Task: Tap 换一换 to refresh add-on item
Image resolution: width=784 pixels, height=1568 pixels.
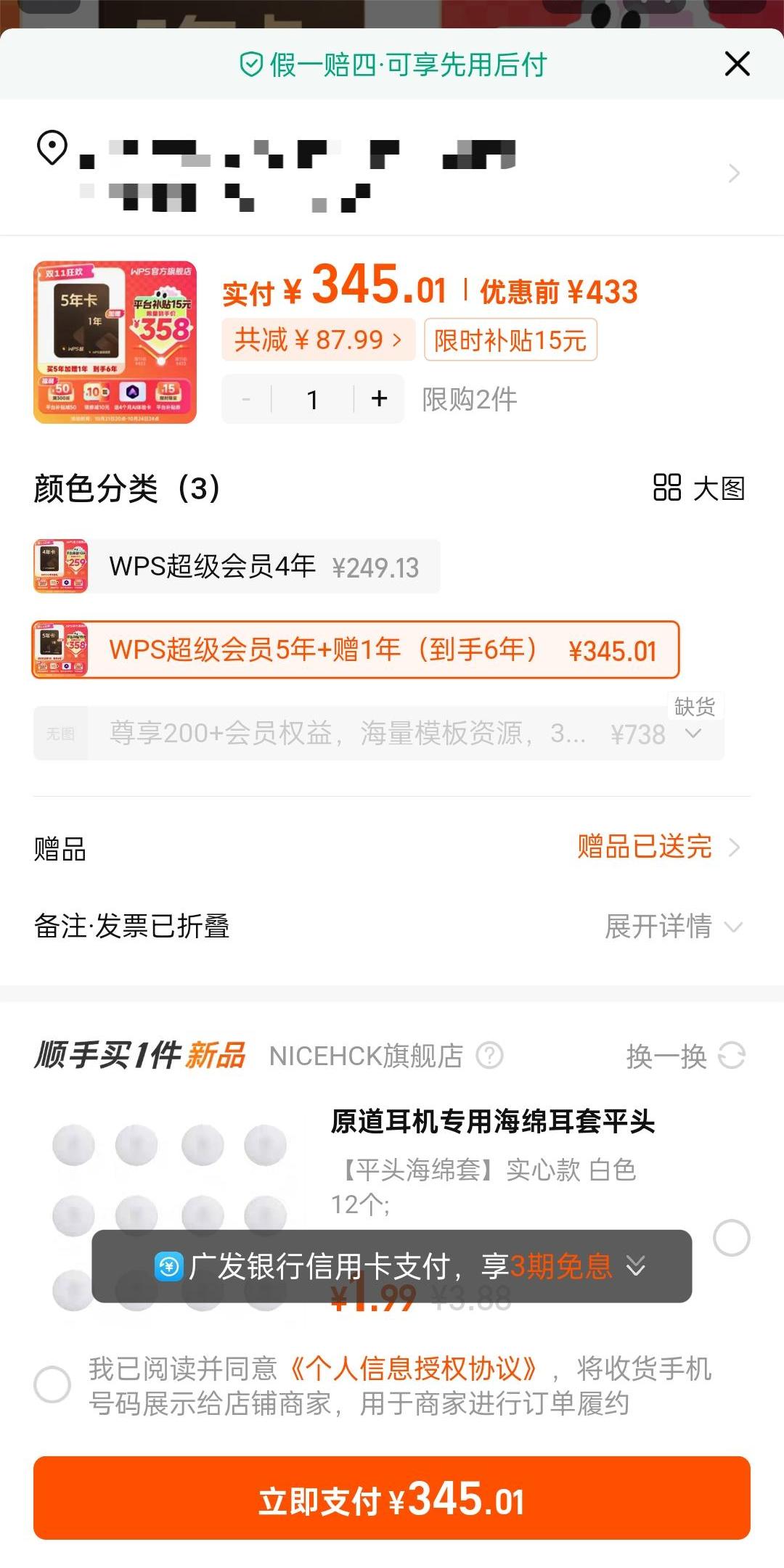Action: coord(685,1056)
